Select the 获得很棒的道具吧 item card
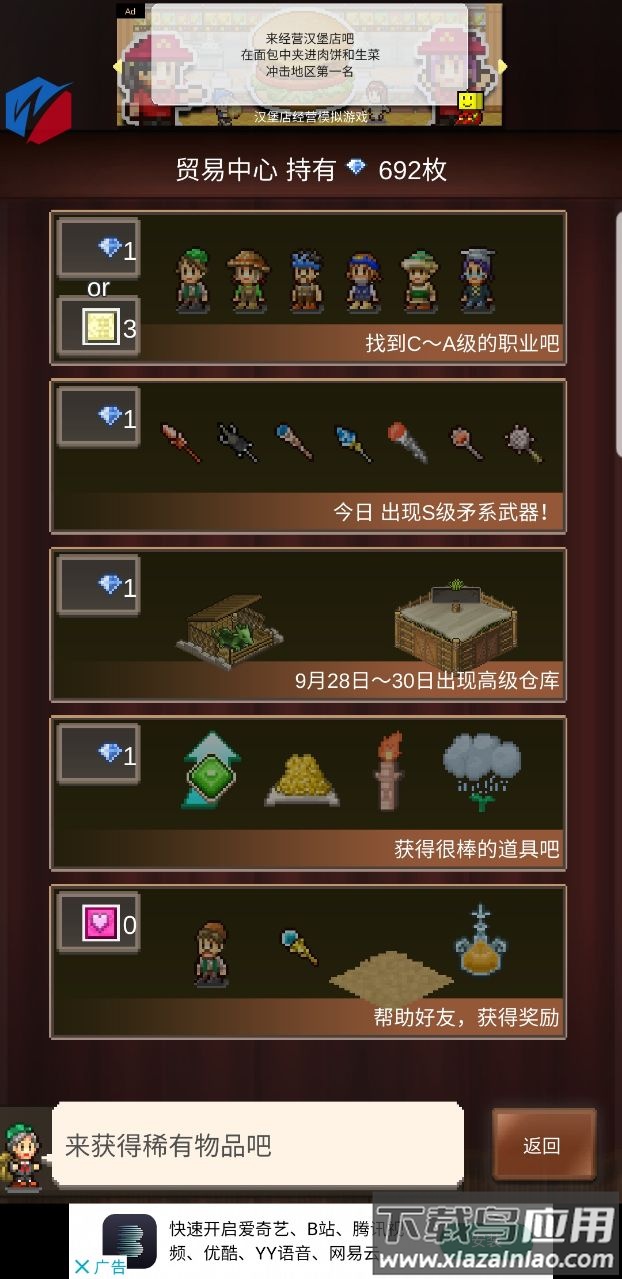The height and width of the screenshot is (1279, 622). (x=308, y=793)
